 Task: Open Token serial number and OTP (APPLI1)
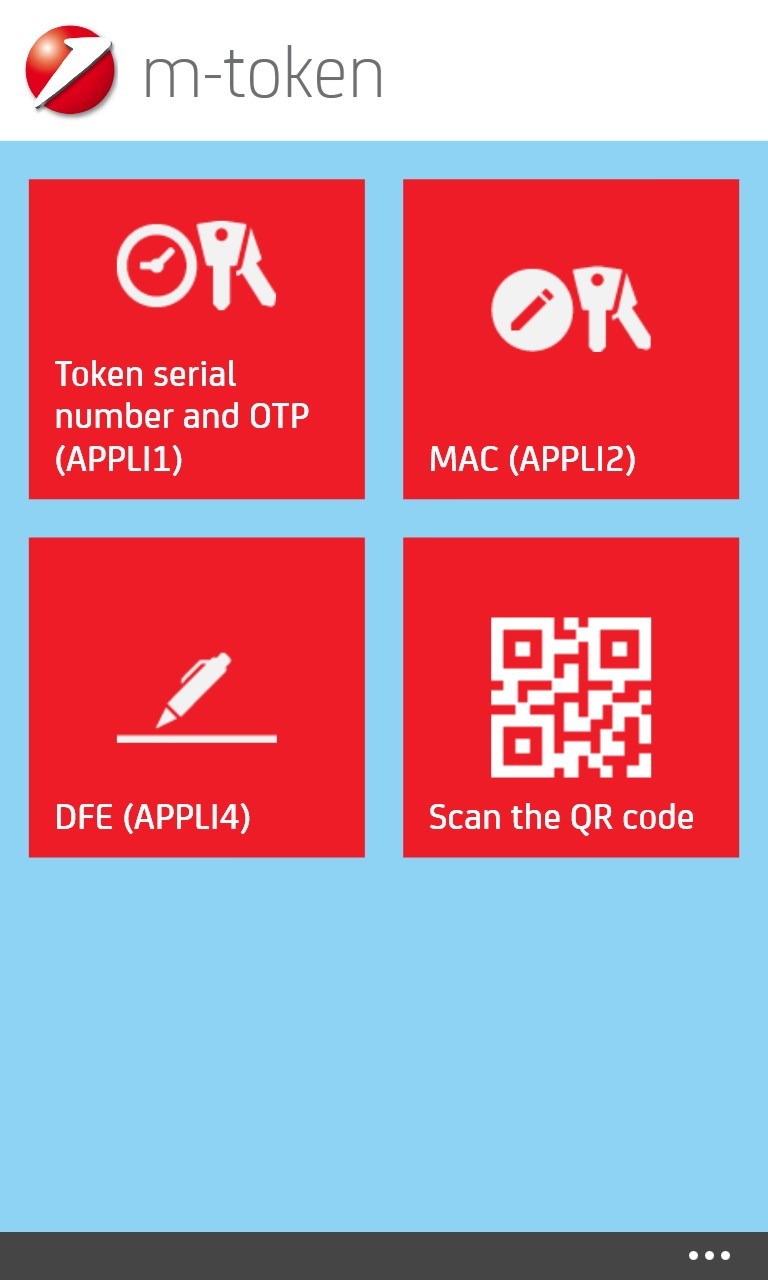196,338
